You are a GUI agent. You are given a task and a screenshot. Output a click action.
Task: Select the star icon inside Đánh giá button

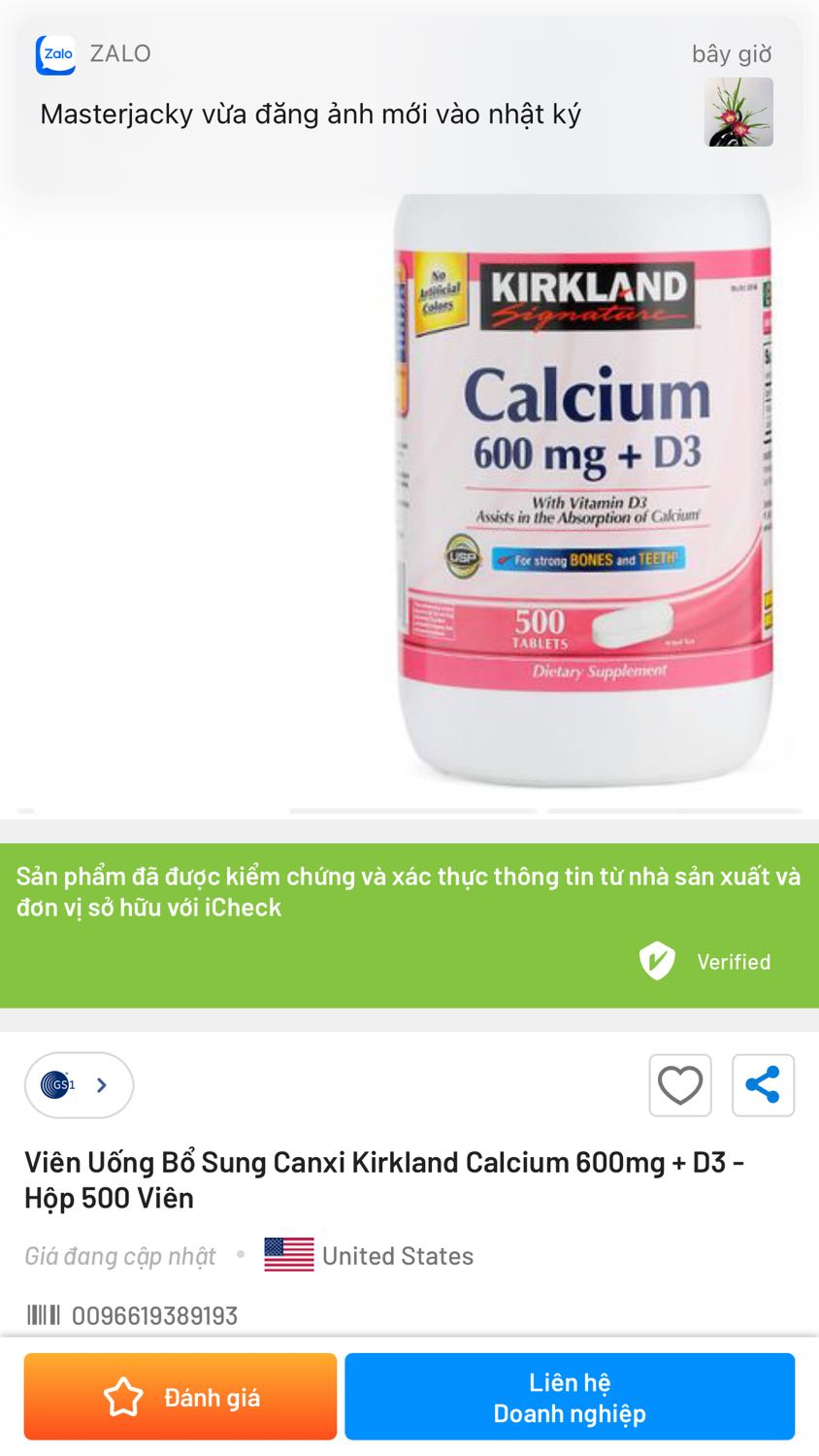[124, 1396]
